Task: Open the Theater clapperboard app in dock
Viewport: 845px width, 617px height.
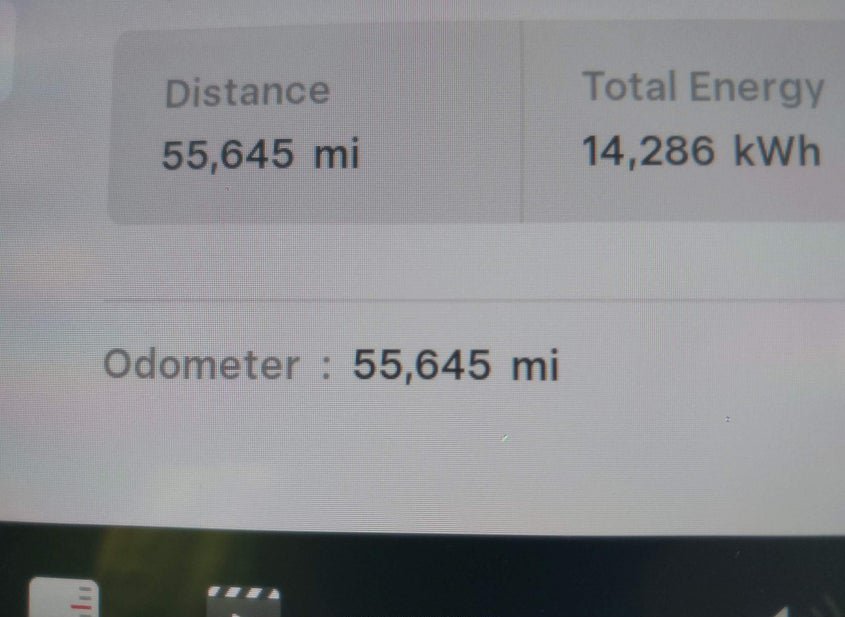Action: click(x=243, y=603)
